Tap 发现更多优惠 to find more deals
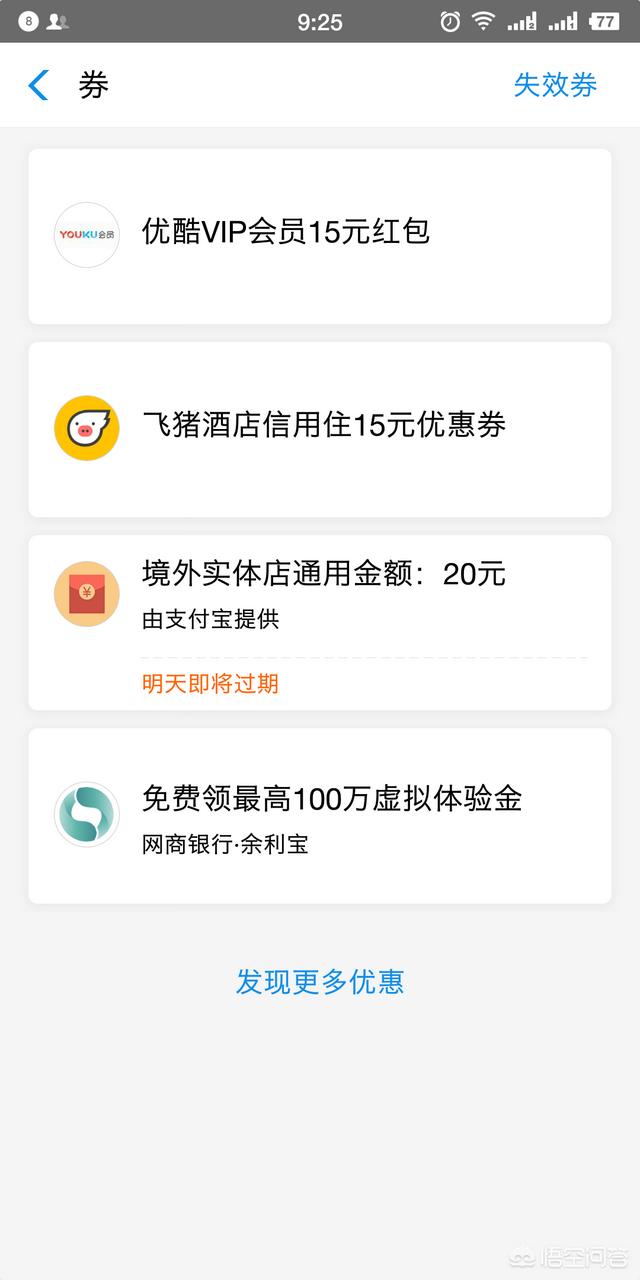This screenshot has width=640, height=1280. tap(319, 981)
